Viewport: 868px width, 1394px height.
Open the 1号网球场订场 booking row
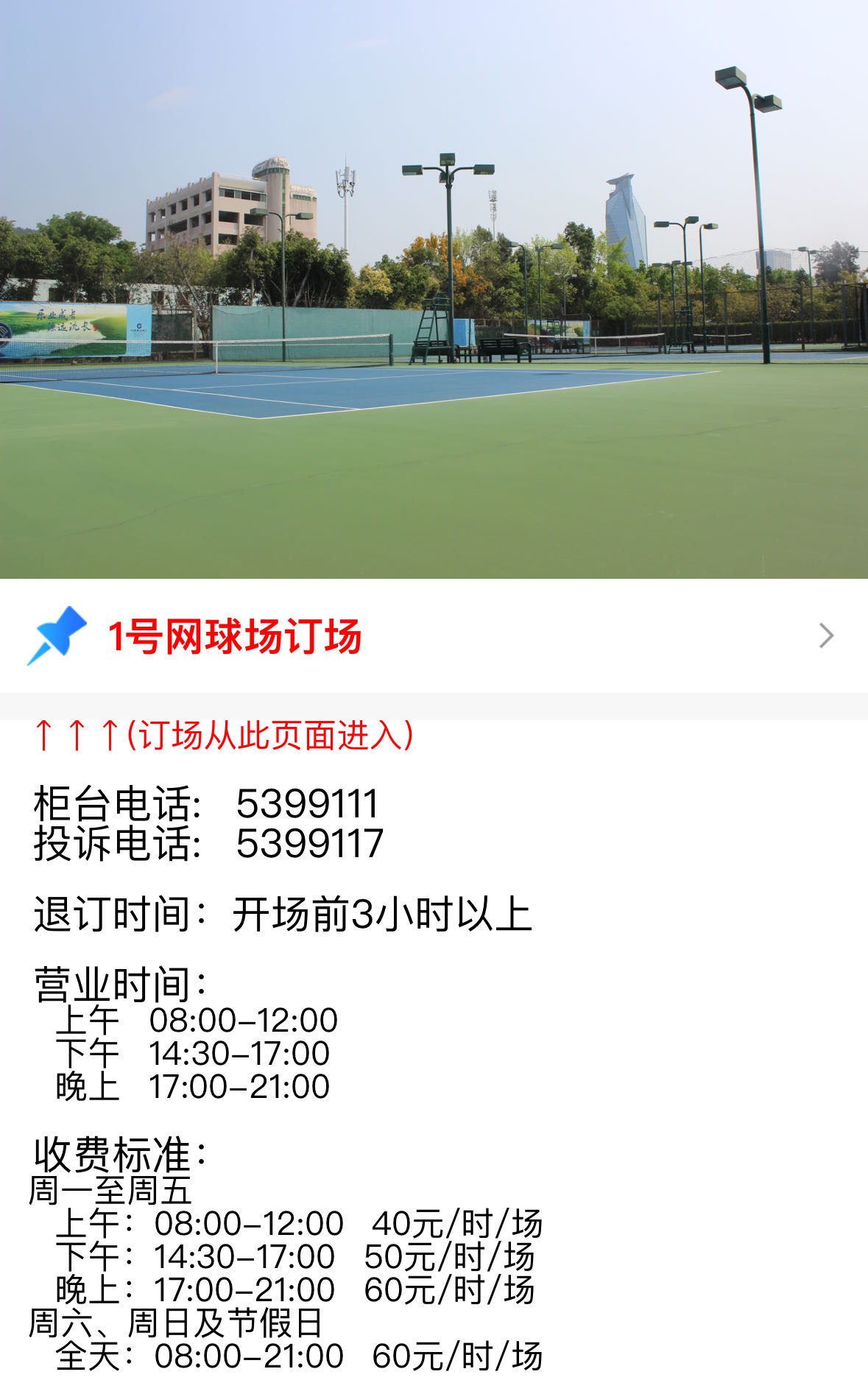(433, 636)
